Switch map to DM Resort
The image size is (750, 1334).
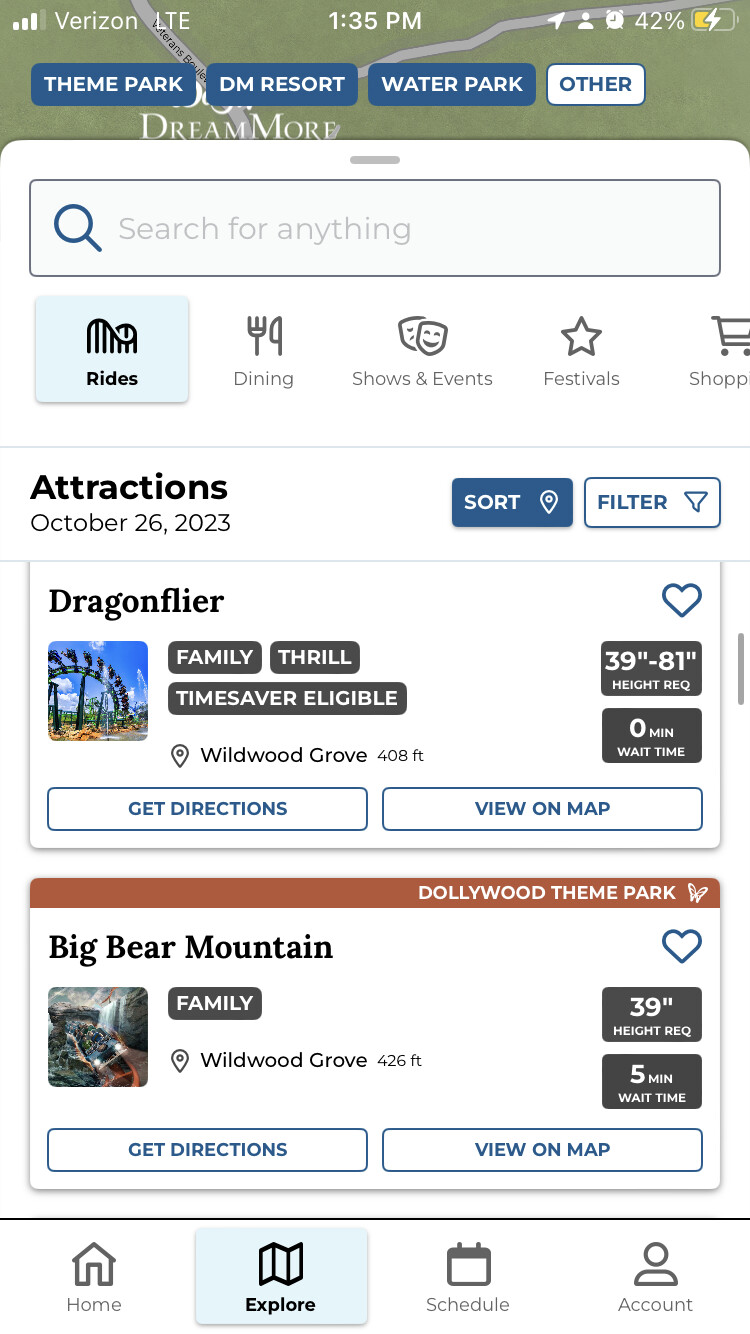tap(281, 85)
